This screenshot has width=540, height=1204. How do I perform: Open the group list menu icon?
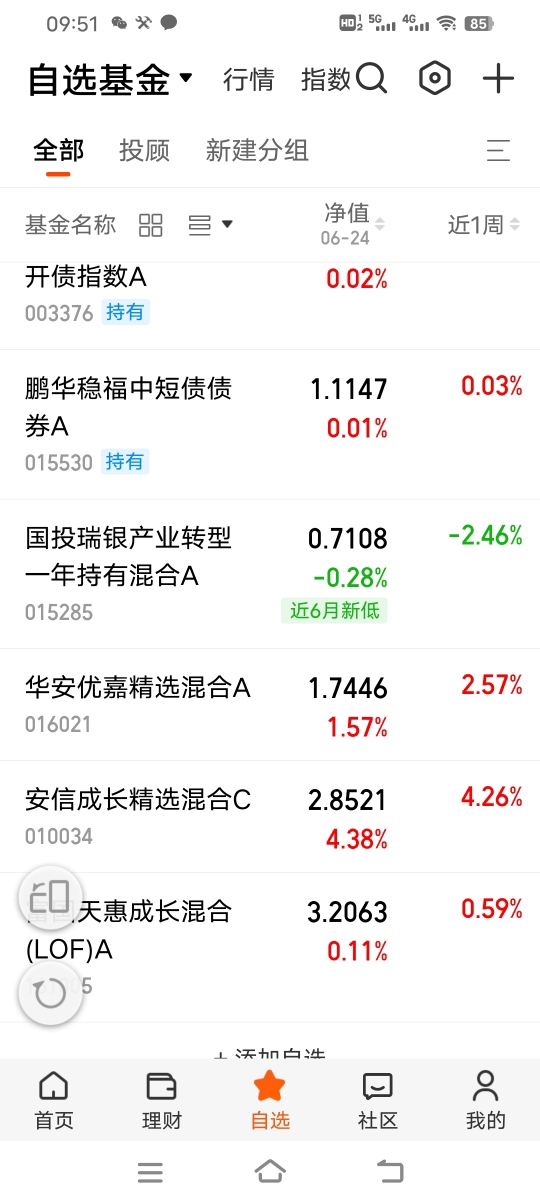pos(498,151)
